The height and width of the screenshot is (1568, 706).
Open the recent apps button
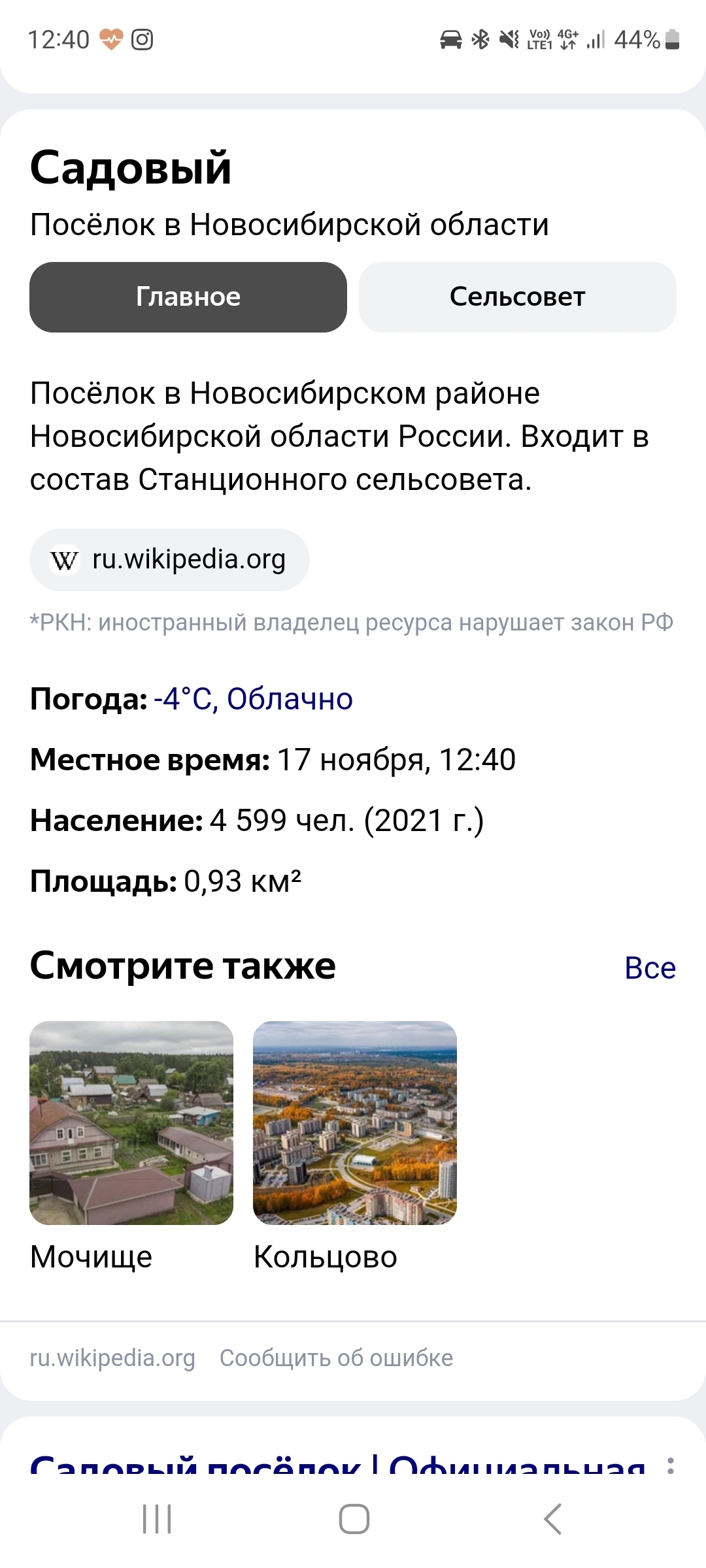(157, 1519)
